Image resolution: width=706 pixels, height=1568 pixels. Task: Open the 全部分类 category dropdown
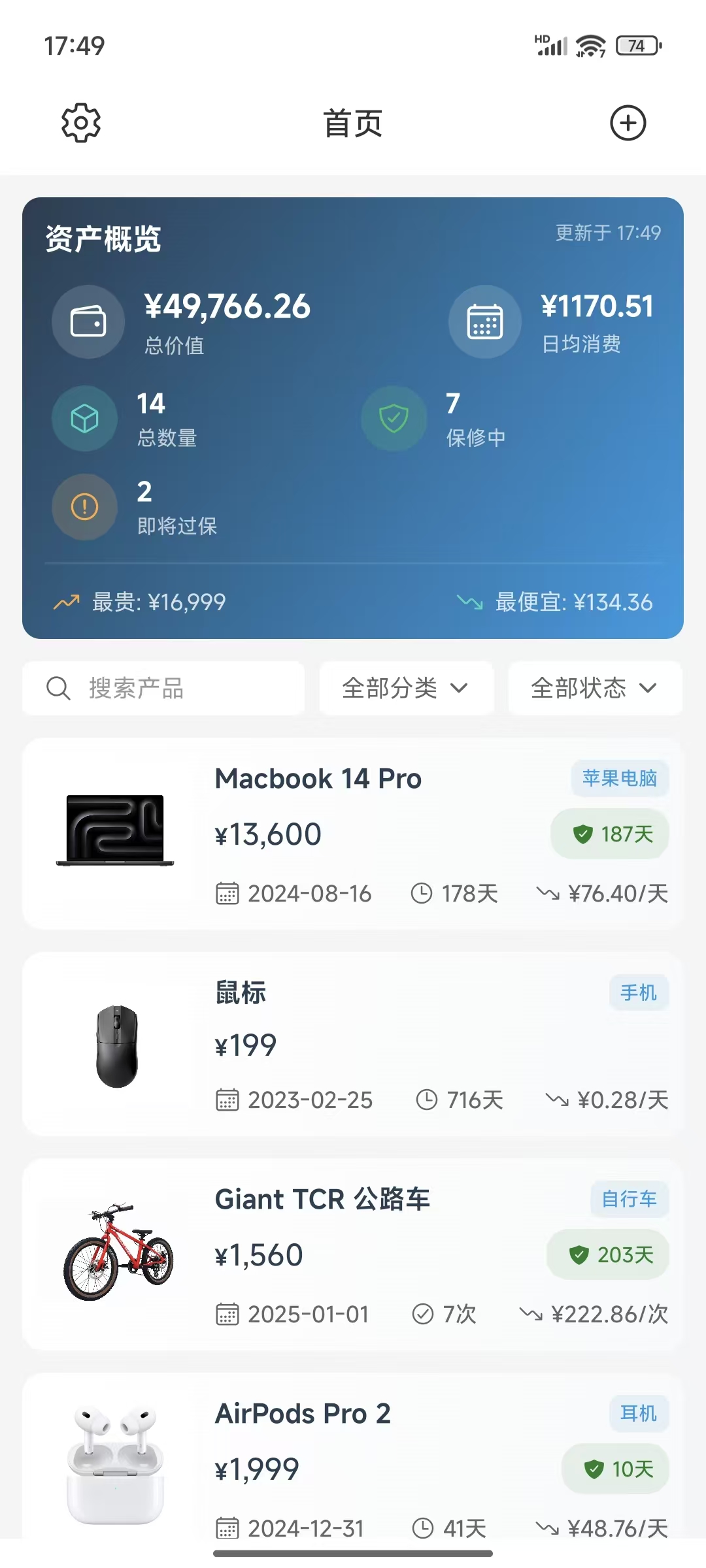click(406, 688)
